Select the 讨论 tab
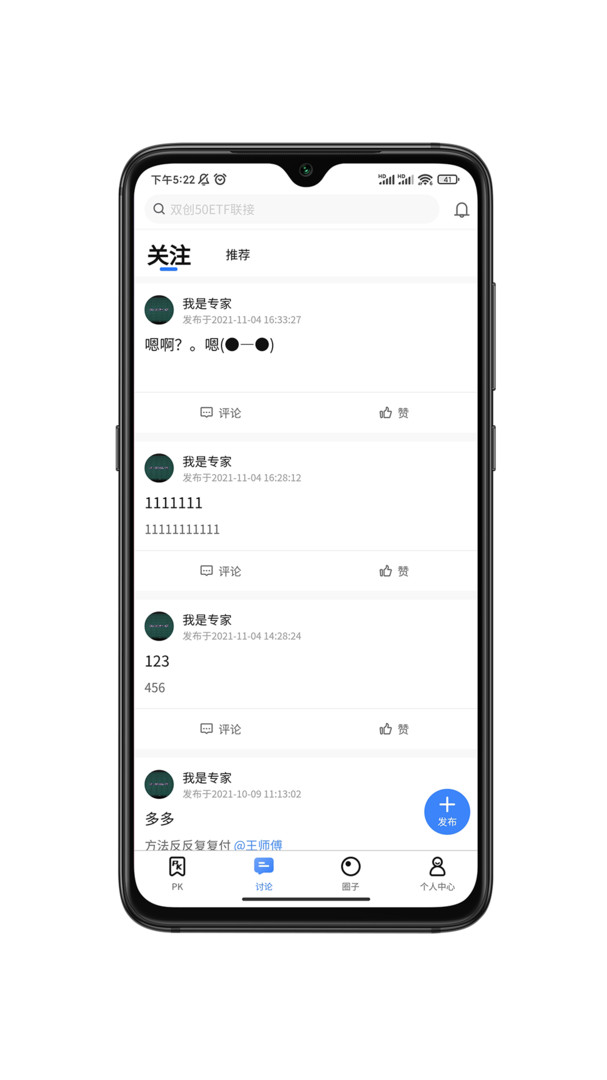607x1080 pixels. pos(264,872)
